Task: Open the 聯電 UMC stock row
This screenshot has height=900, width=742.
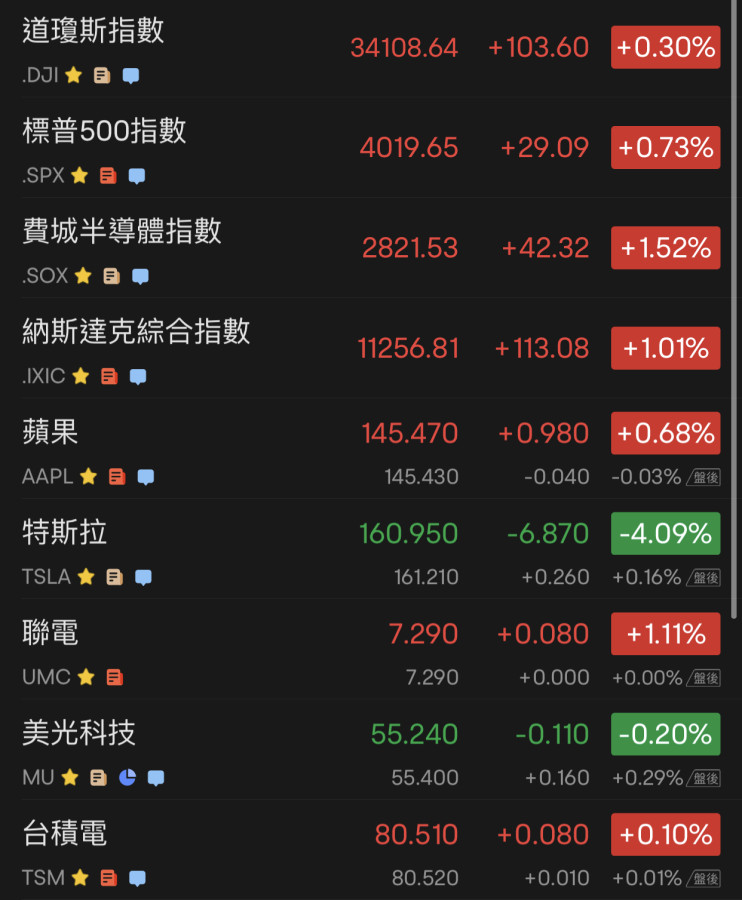Action: [50, 632]
